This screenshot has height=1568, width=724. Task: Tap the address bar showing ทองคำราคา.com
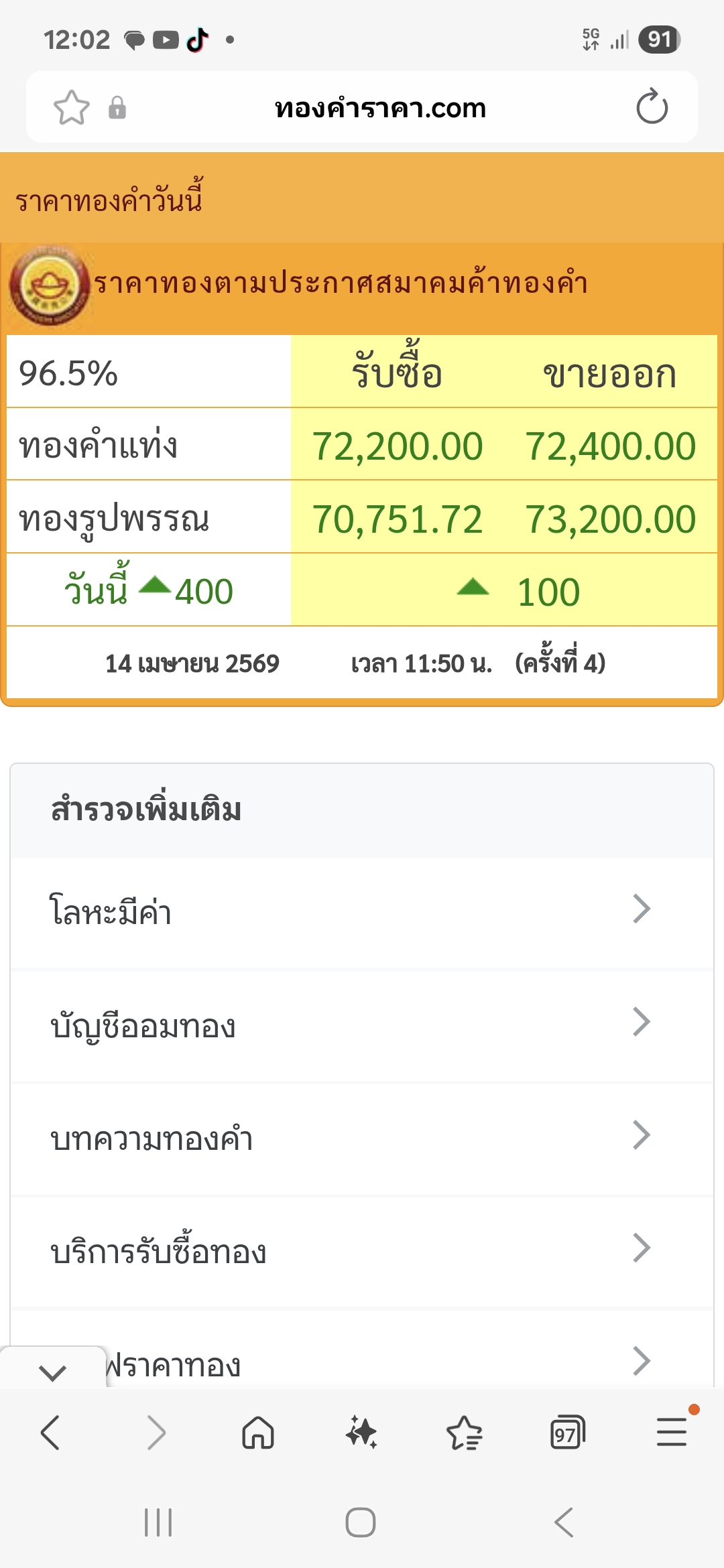380,108
